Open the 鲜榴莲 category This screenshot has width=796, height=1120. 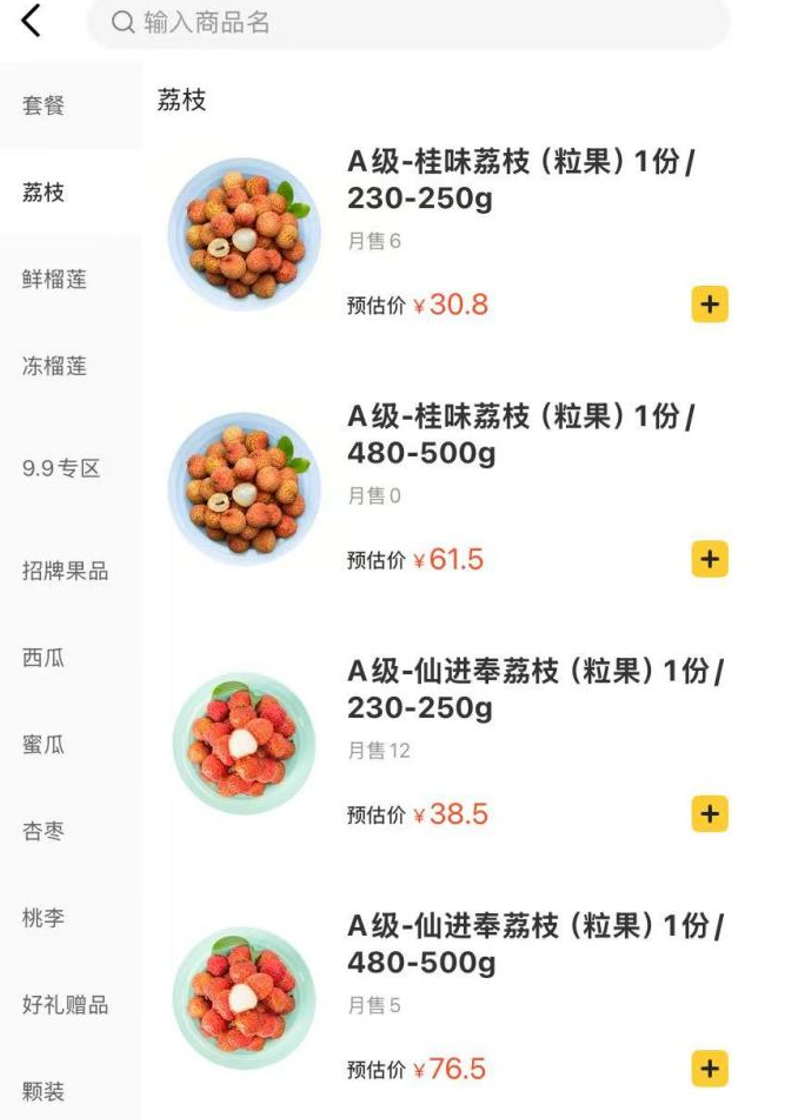point(54,279)
